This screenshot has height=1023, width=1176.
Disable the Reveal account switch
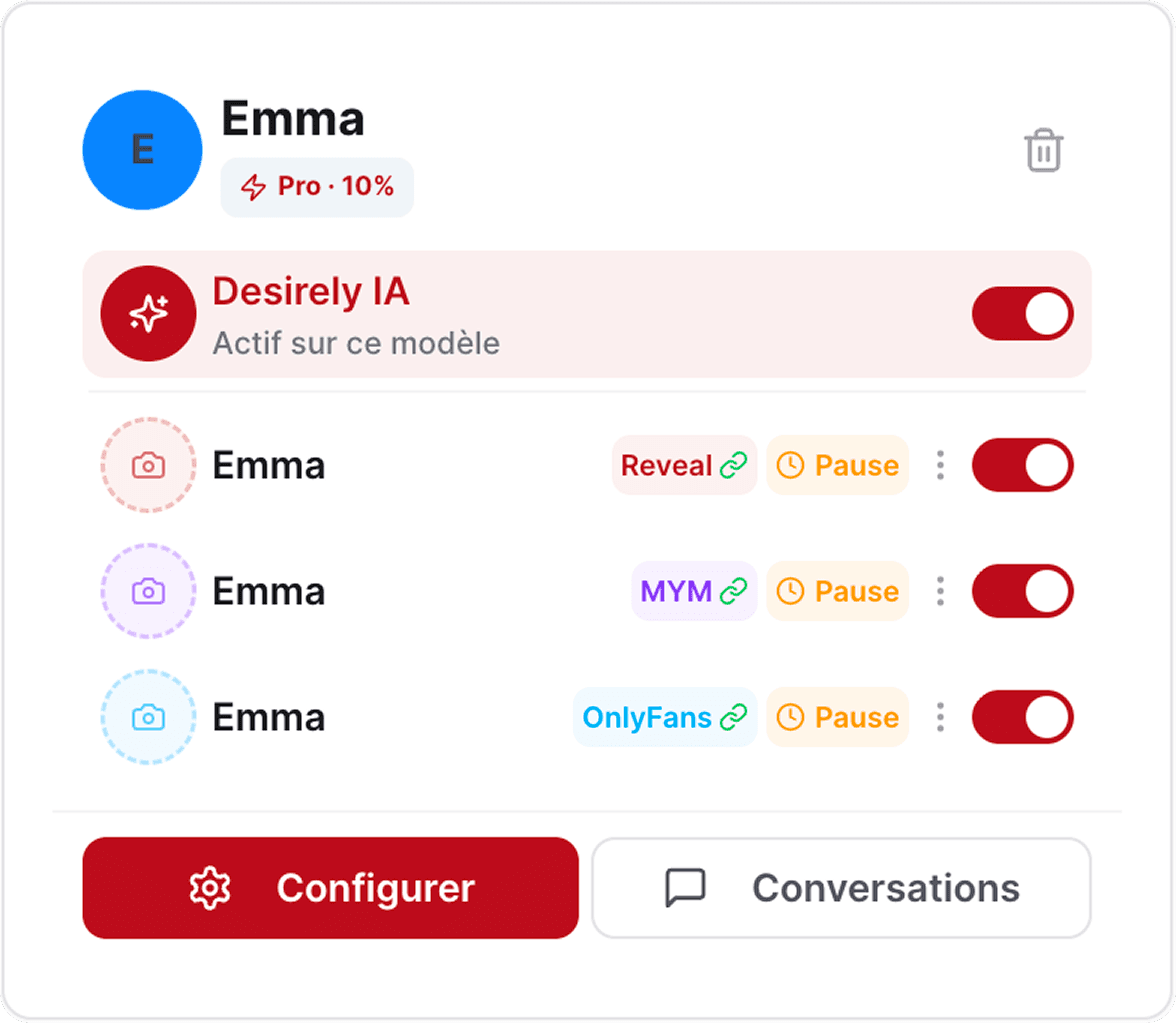pos(1022,465)
